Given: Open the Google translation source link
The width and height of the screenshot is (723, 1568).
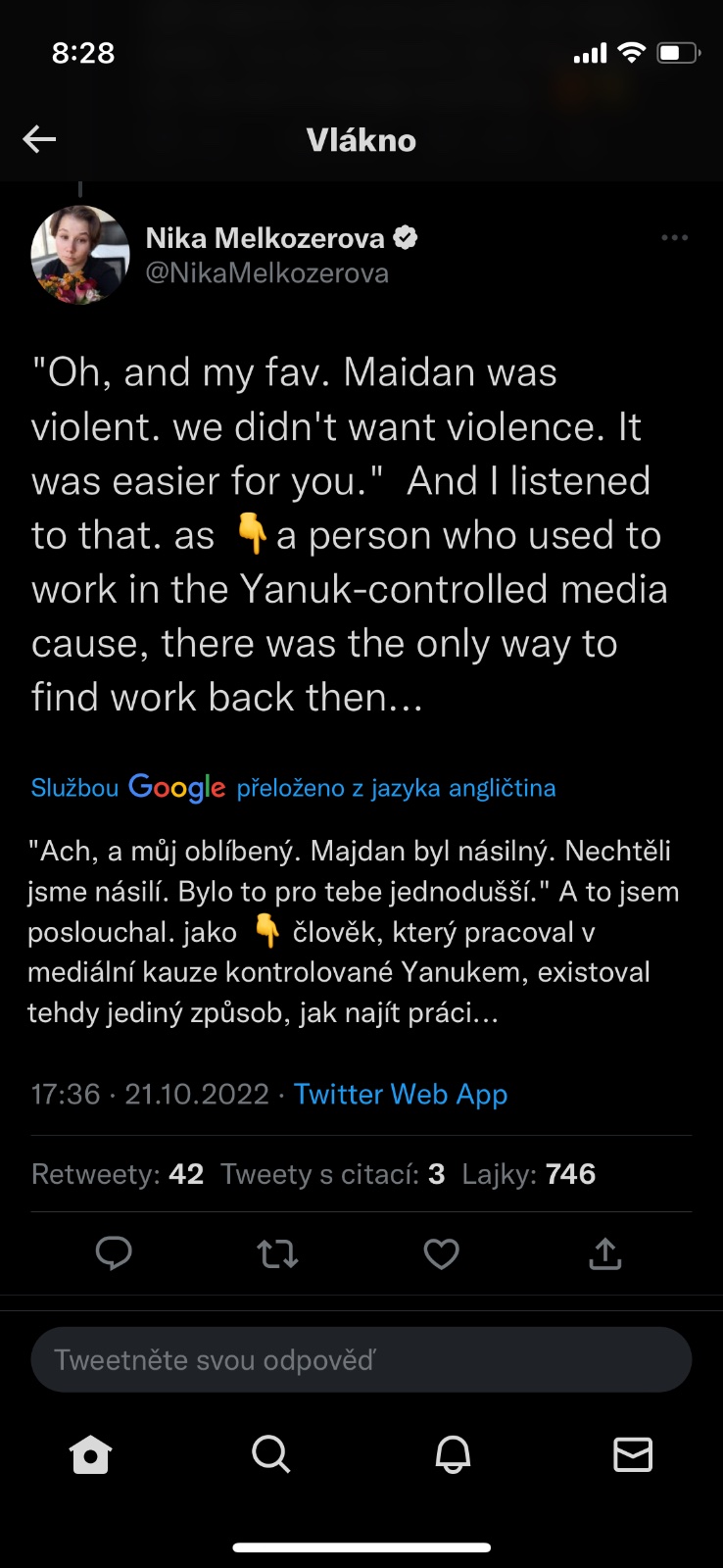Looking at the screenshot, I should click(x=293, y=788).
